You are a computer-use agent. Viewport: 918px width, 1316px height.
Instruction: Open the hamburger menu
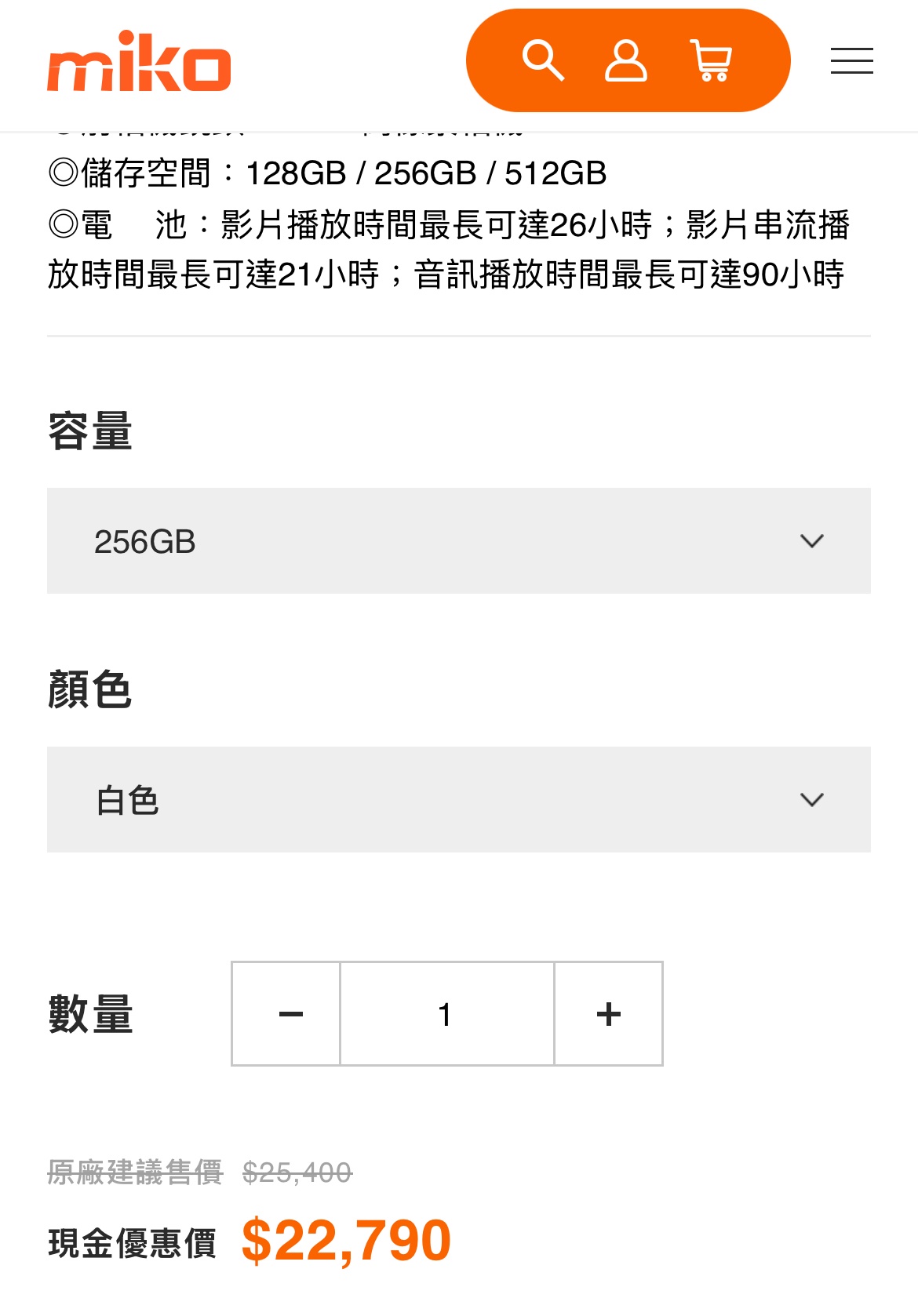pyautogui.click(x=851, y=60)
